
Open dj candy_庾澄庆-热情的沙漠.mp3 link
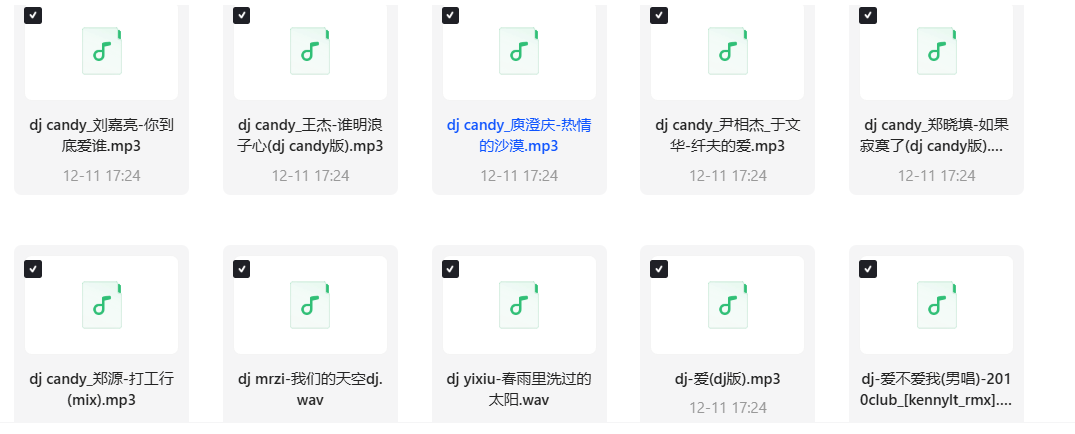(x=518, y=135)
